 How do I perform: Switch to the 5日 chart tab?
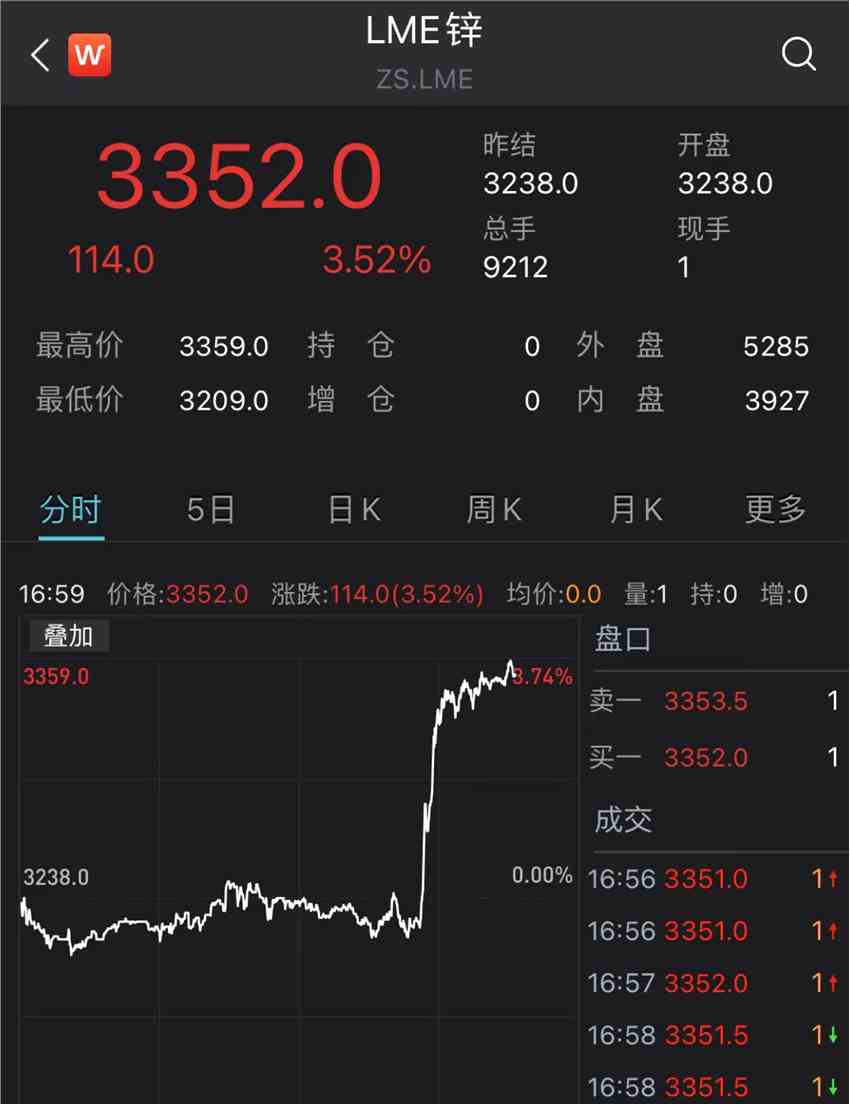click(211, 510)
